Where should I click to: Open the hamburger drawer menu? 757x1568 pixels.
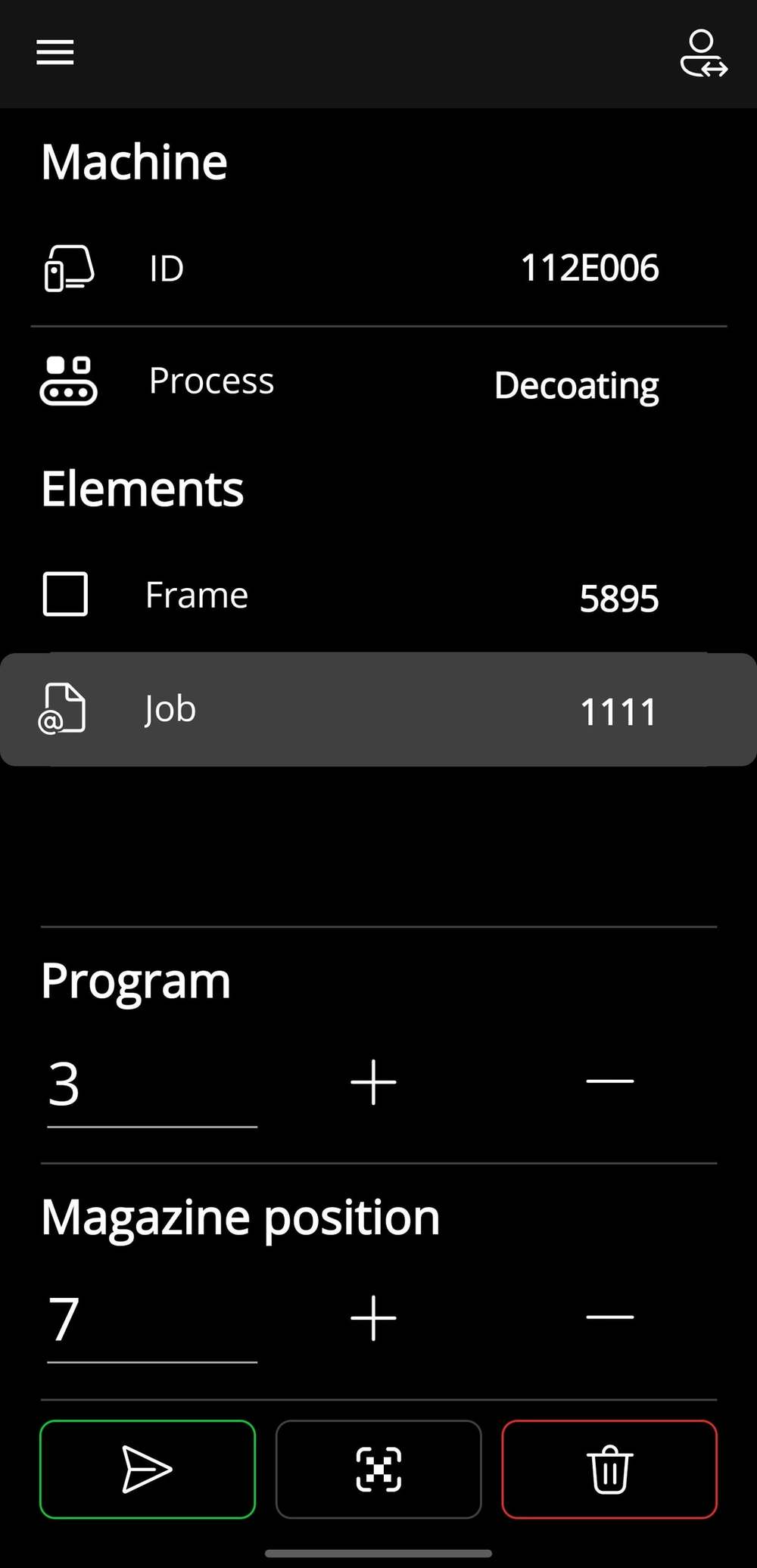click(x=55, y=52)
